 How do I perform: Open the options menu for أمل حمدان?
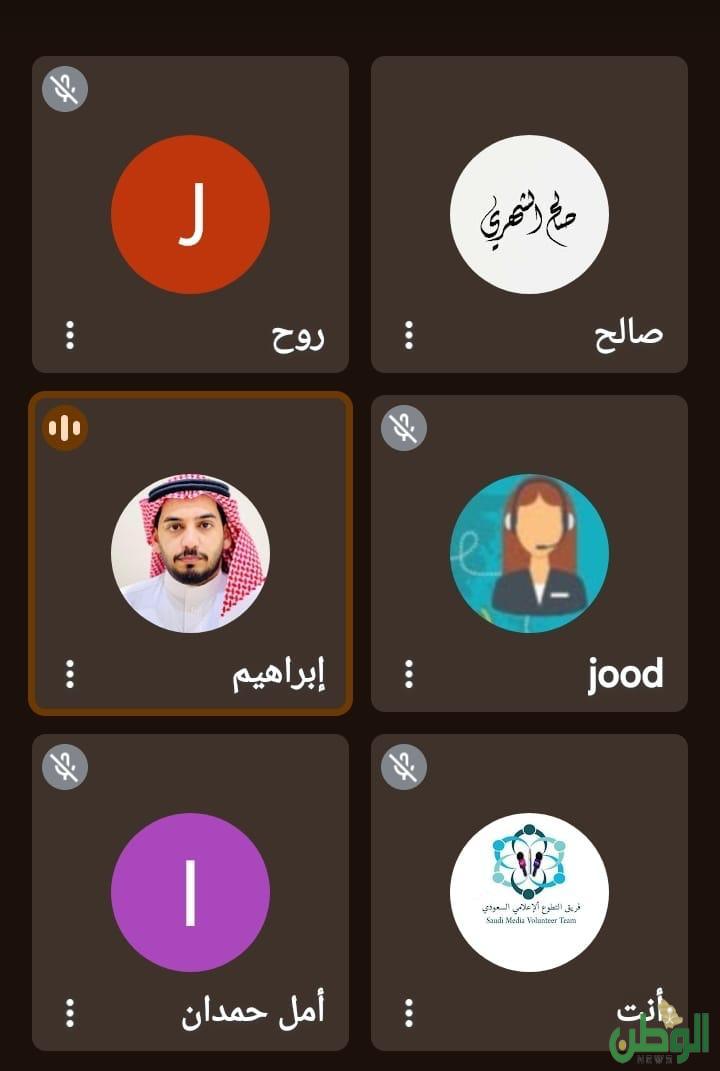[x=69, y=1013]
